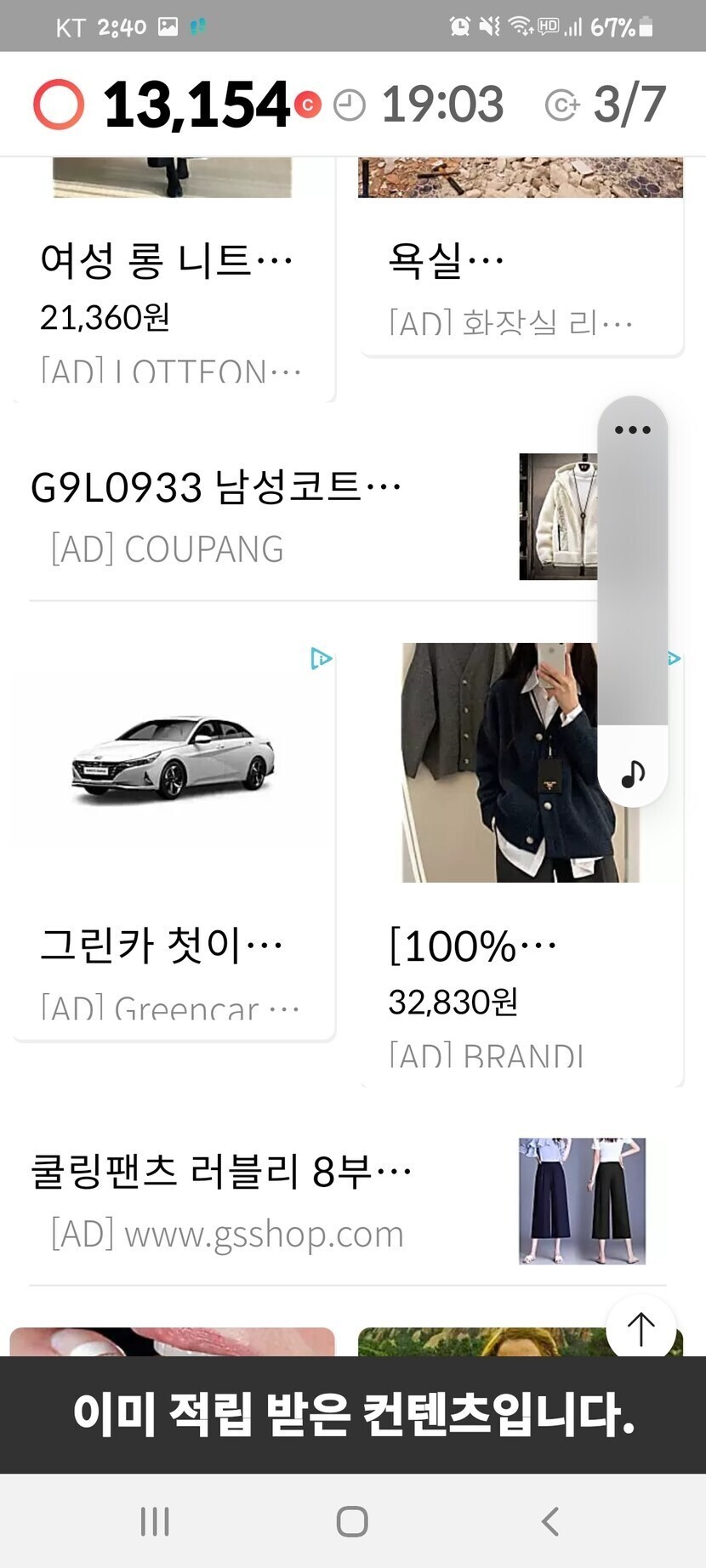
Task: Open the 여성 롱 니트 LOTTEON ad card
Action: (170, 289)
